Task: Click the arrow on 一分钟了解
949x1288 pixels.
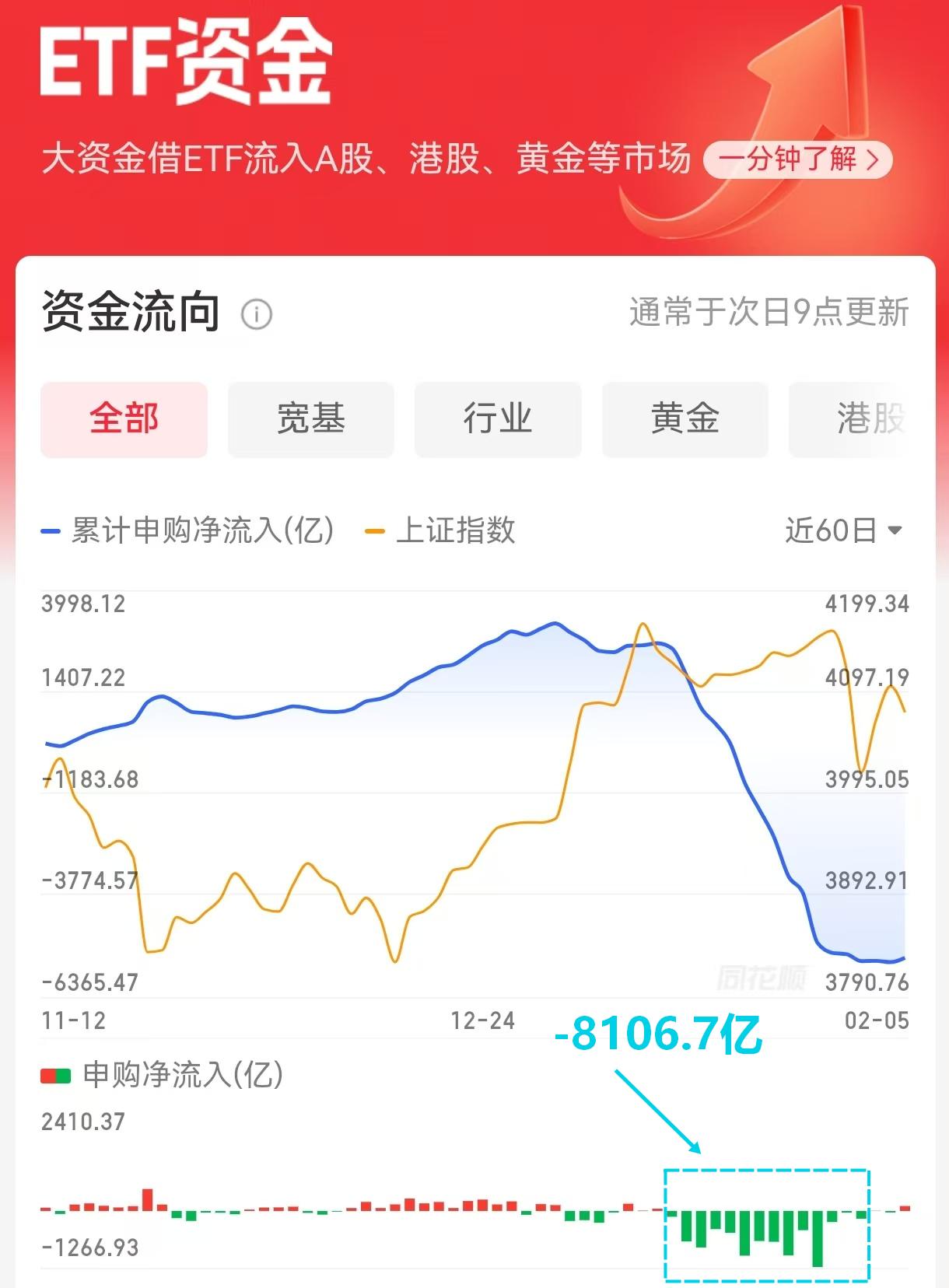Action: (x=875, y=161)
